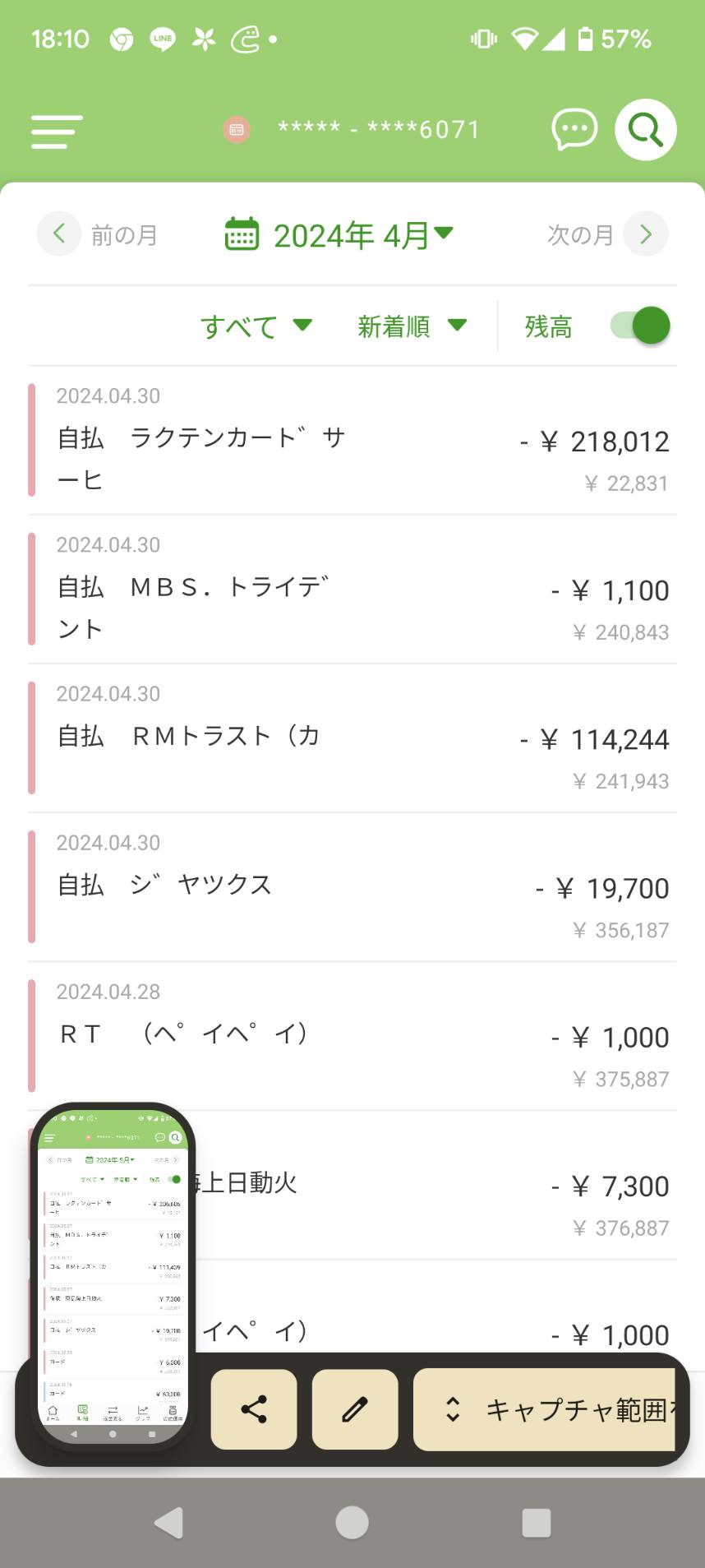Tap the system back button
Image resolution: width=705 pixels, height=1568 pixels.
(169, 1523)
